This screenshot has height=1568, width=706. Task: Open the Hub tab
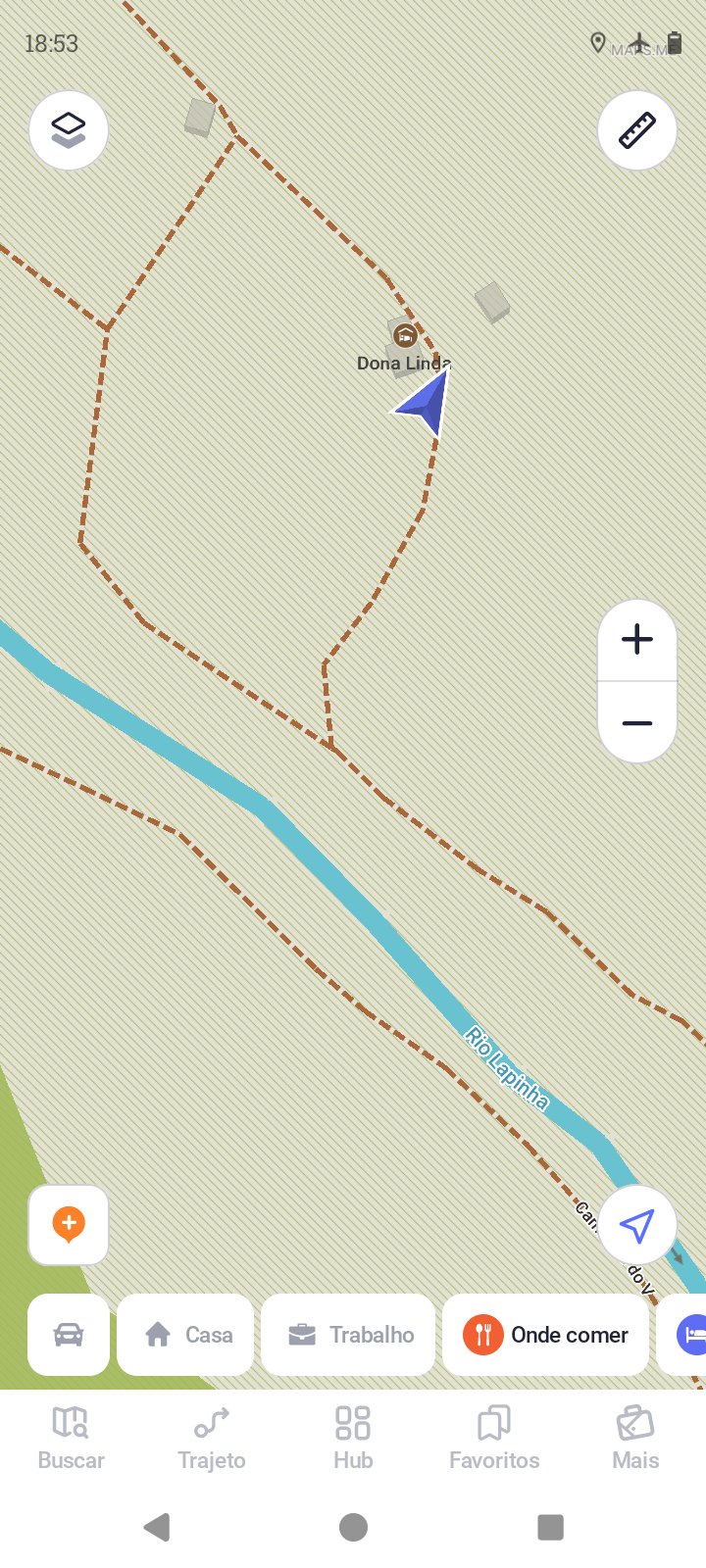pyautogui.click(x=353, y=1438)
